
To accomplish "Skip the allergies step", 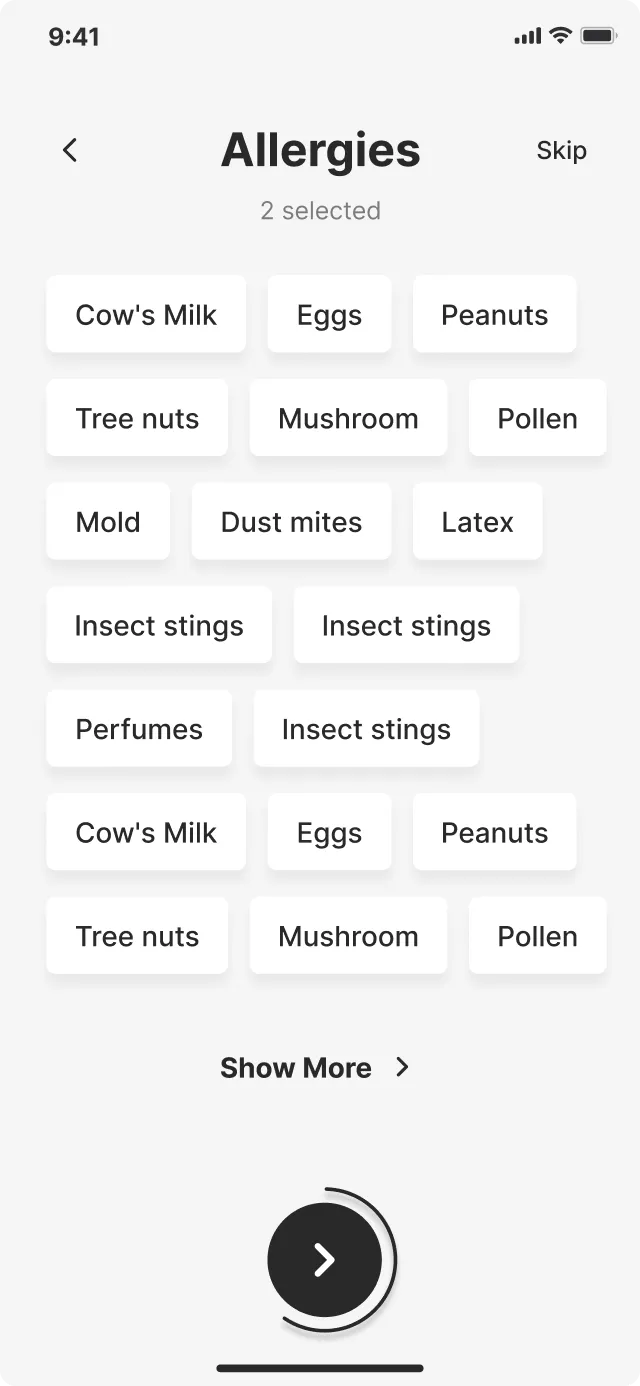I will [x=561, y=150].
